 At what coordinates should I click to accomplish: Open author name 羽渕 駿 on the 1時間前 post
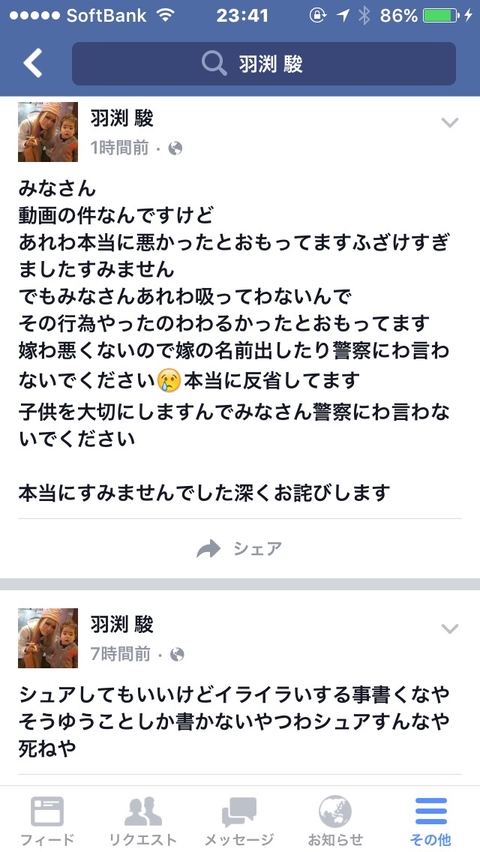point(122,118)
